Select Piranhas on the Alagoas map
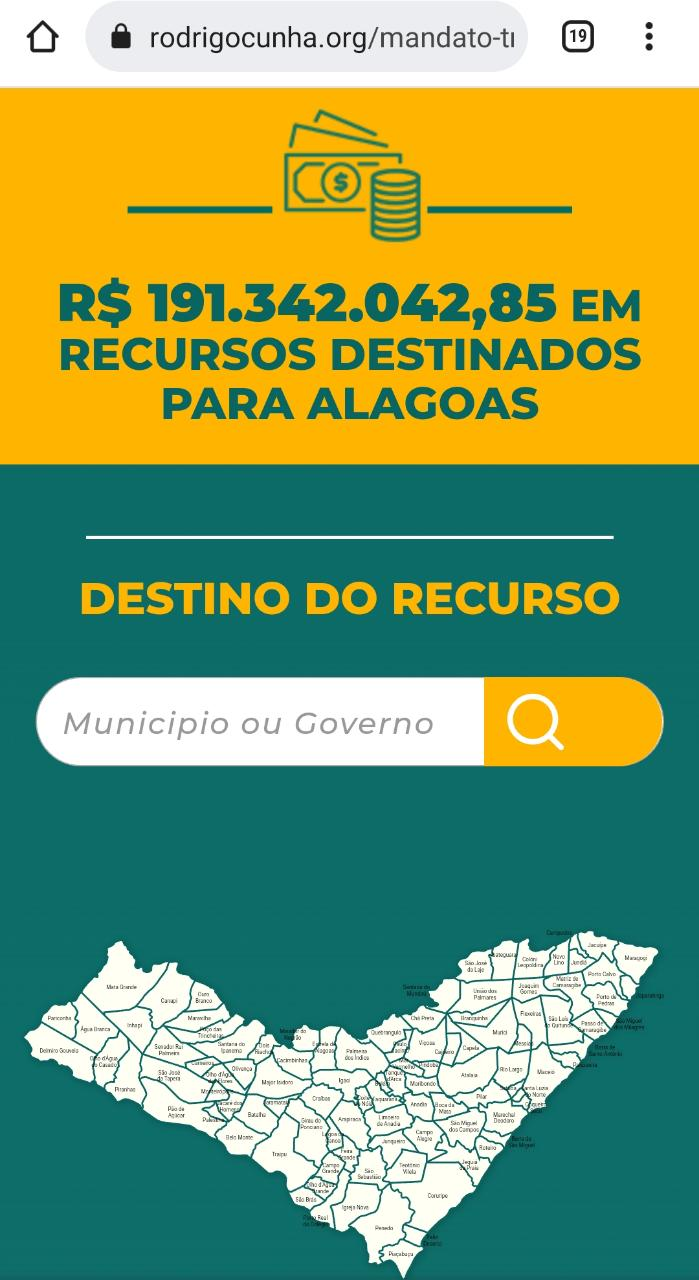699x1280 pixels. click(x=125, y=1089)
